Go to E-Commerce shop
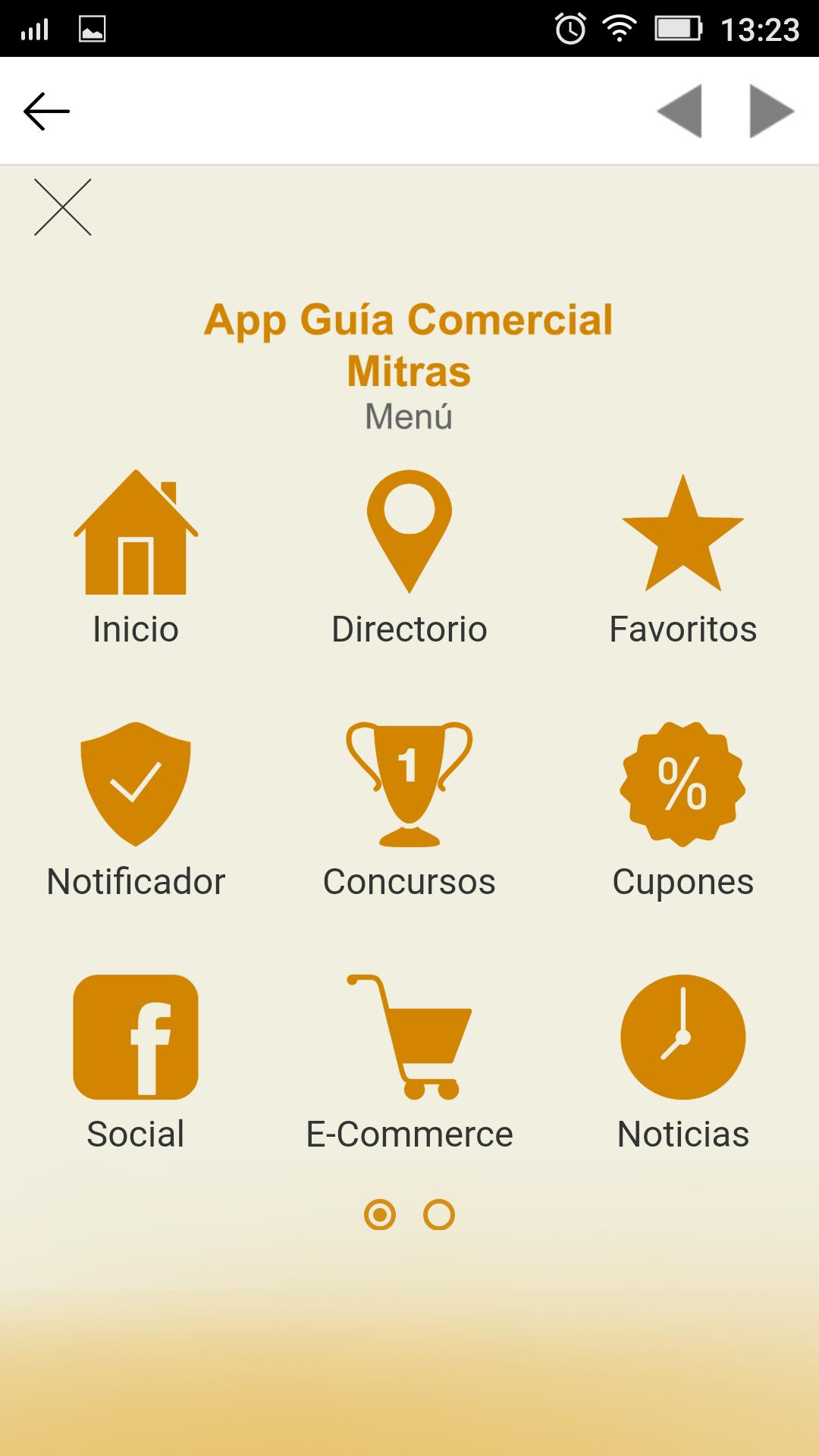Image resolution: width=819 pixels, height=1456 pixels. pyautogui.click(x=409, y=1063)
